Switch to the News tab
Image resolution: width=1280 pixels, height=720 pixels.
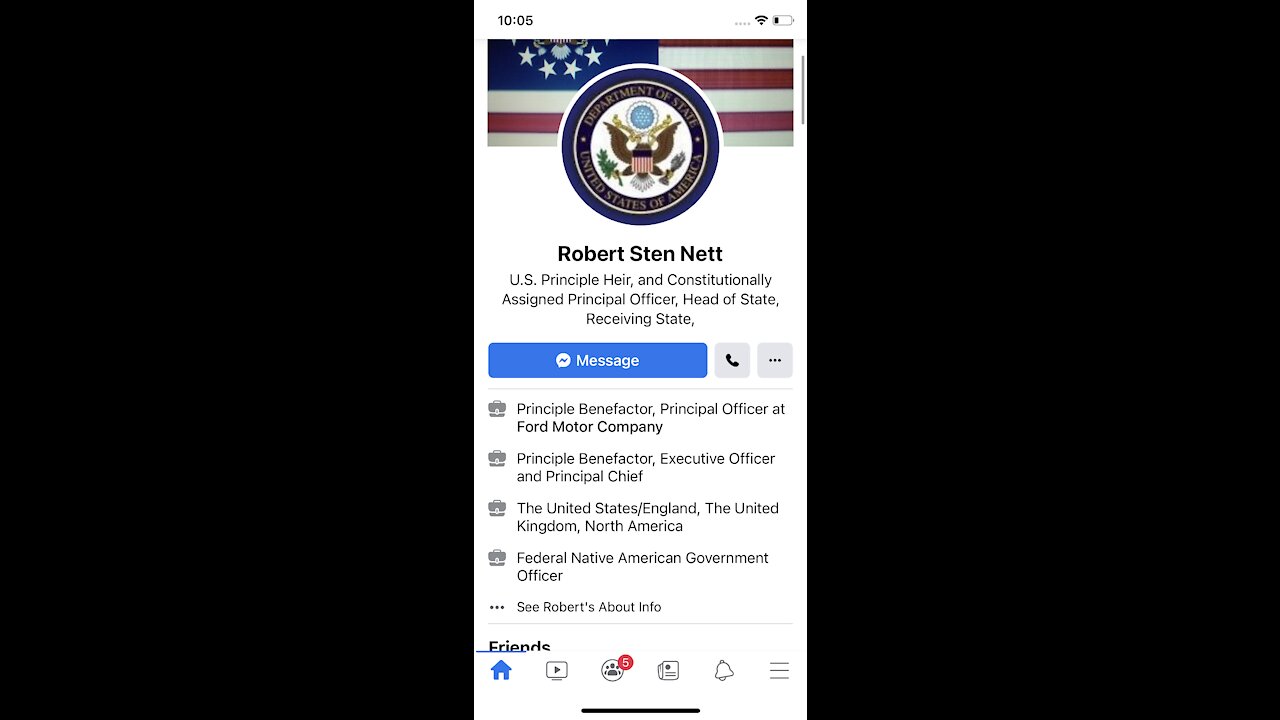(x=668, y=671)
